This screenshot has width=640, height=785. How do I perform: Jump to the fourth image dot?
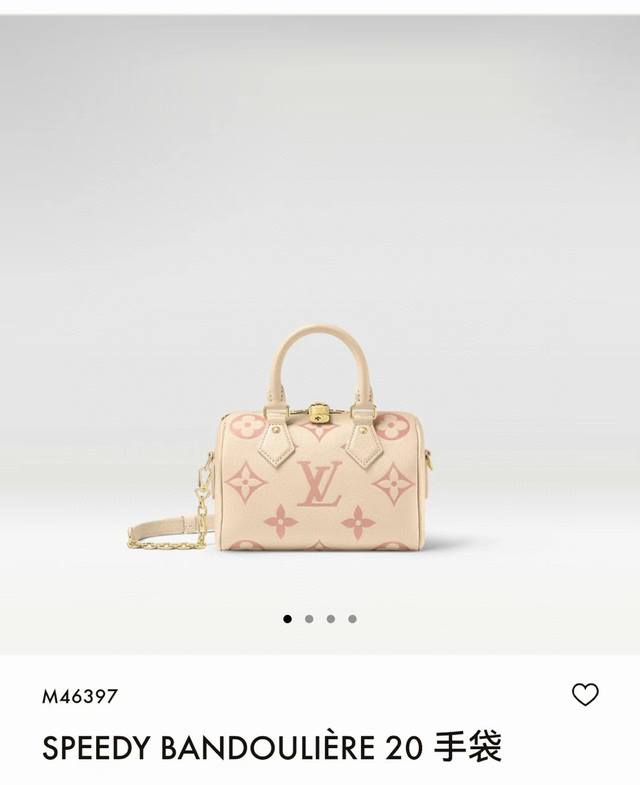pyautogui.click(x=352, y=619)
